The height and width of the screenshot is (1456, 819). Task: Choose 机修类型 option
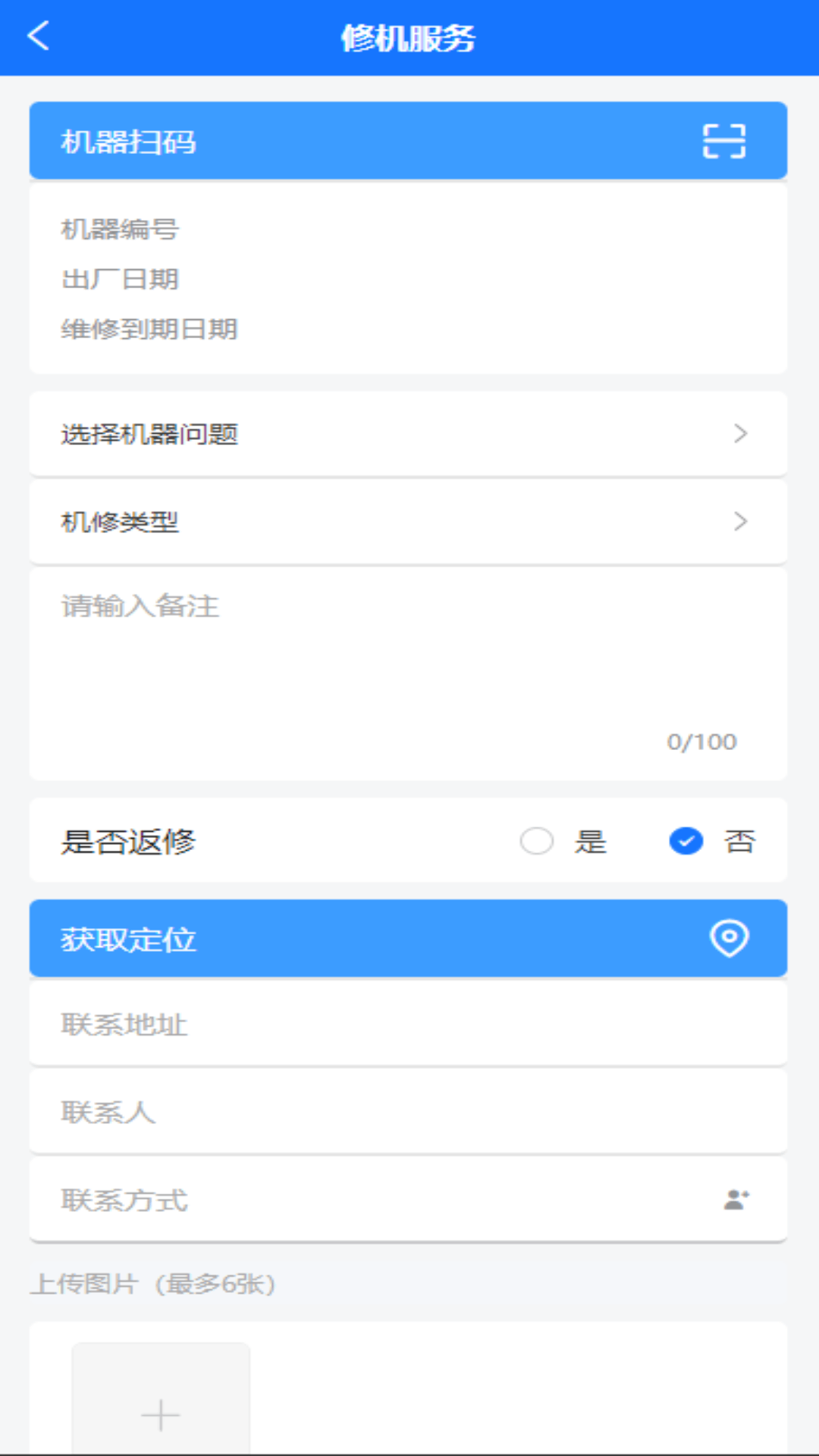click(x=408, y=522)
